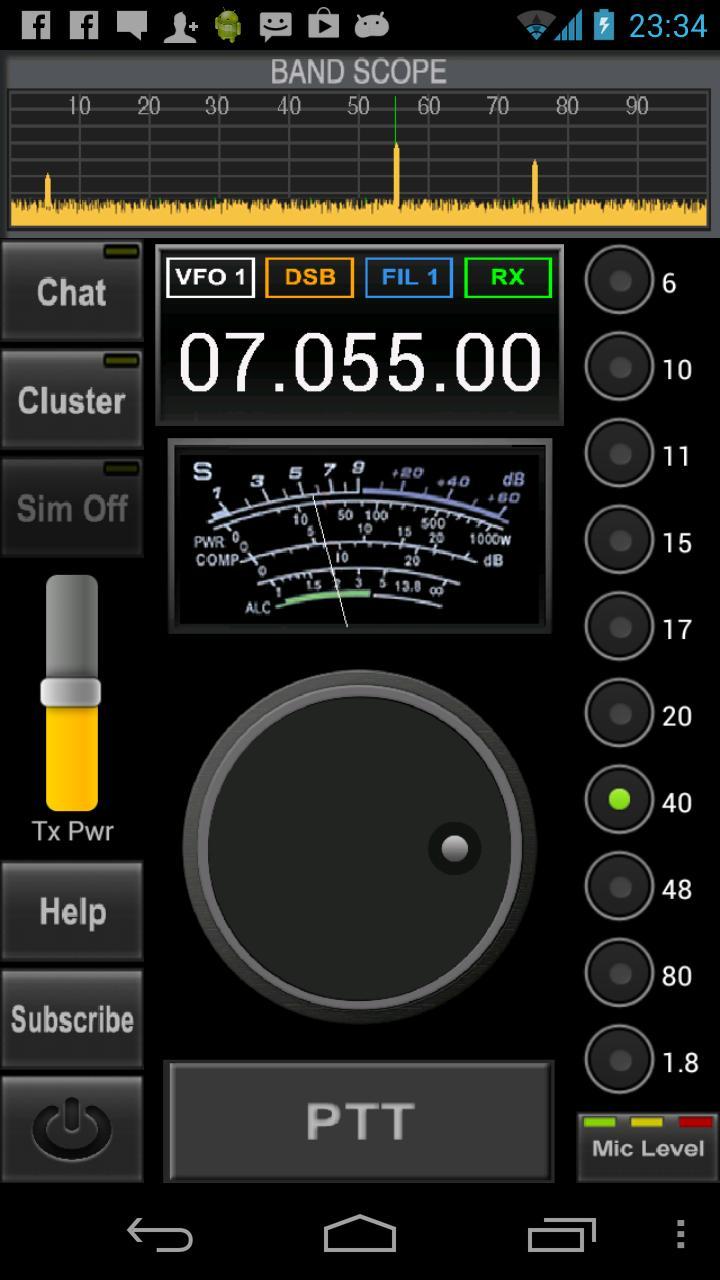Screen dimensions: 720x1280
Task: Tap the Subscribe button
Action: 72,1019
